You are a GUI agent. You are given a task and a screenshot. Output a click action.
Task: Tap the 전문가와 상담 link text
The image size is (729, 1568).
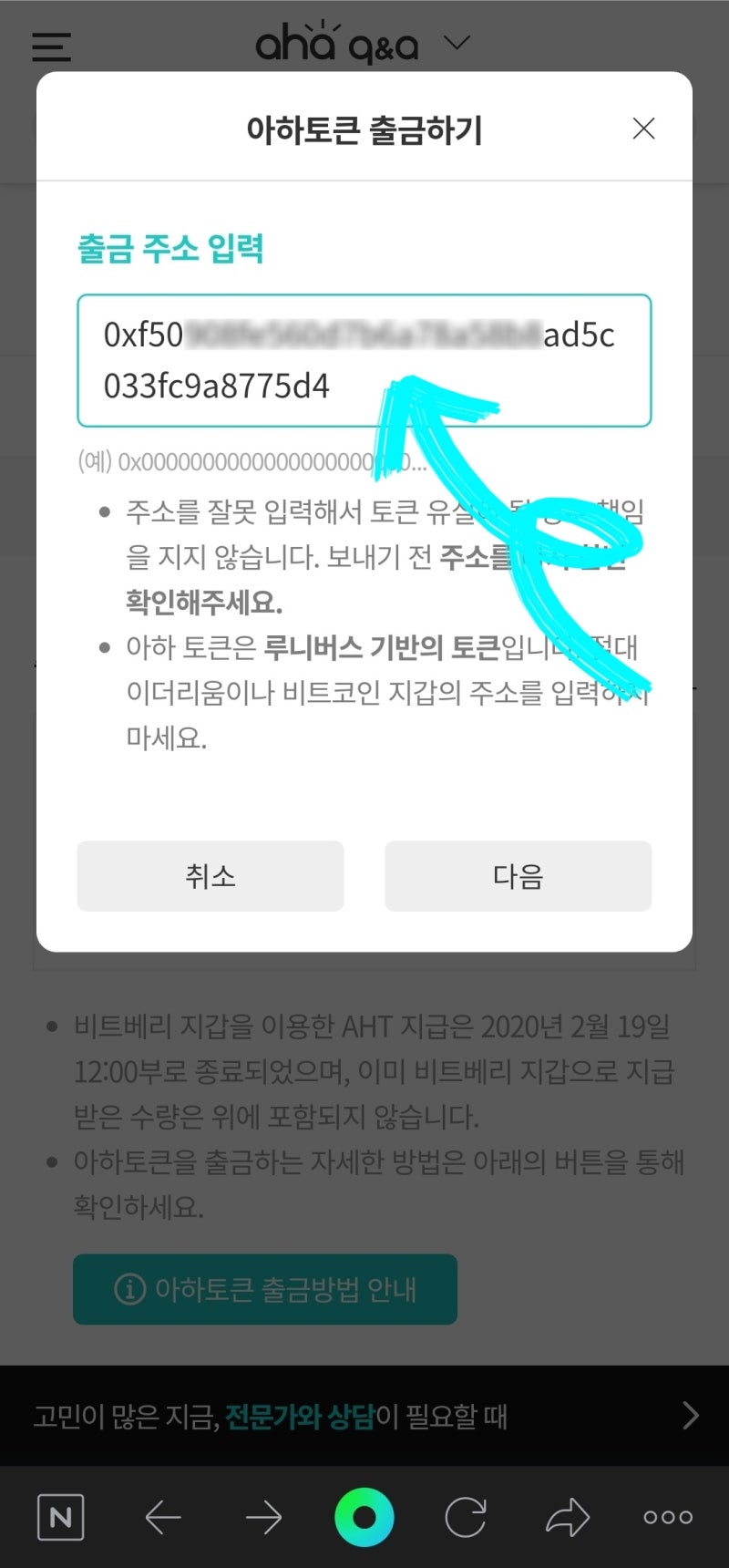point(301,1416)
